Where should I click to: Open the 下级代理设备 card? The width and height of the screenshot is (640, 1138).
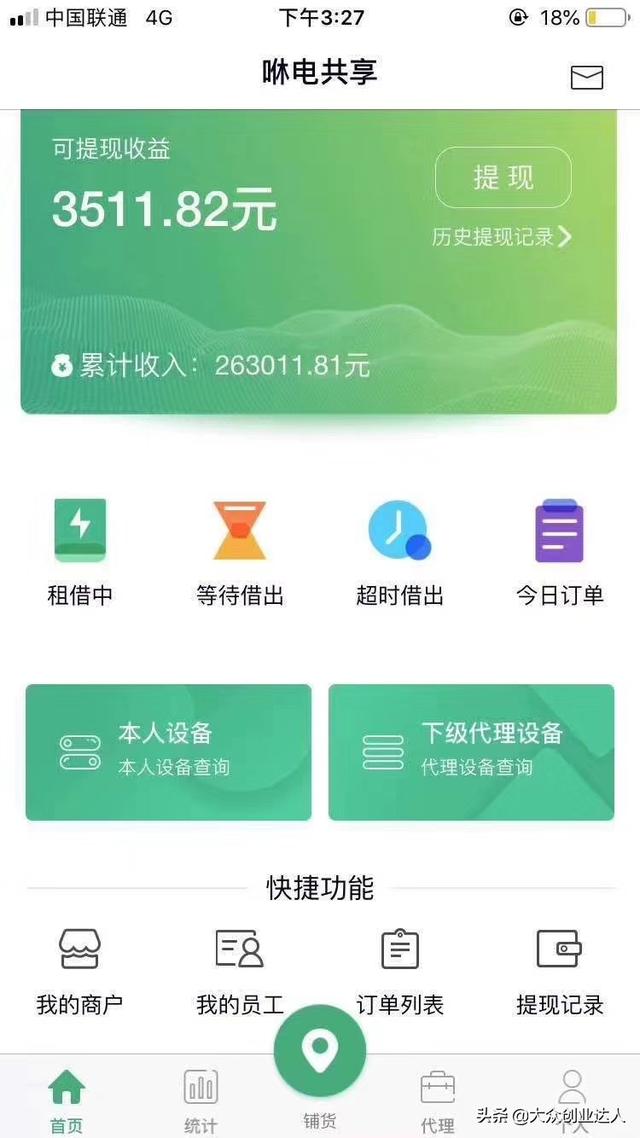click(x=471, y=753)
